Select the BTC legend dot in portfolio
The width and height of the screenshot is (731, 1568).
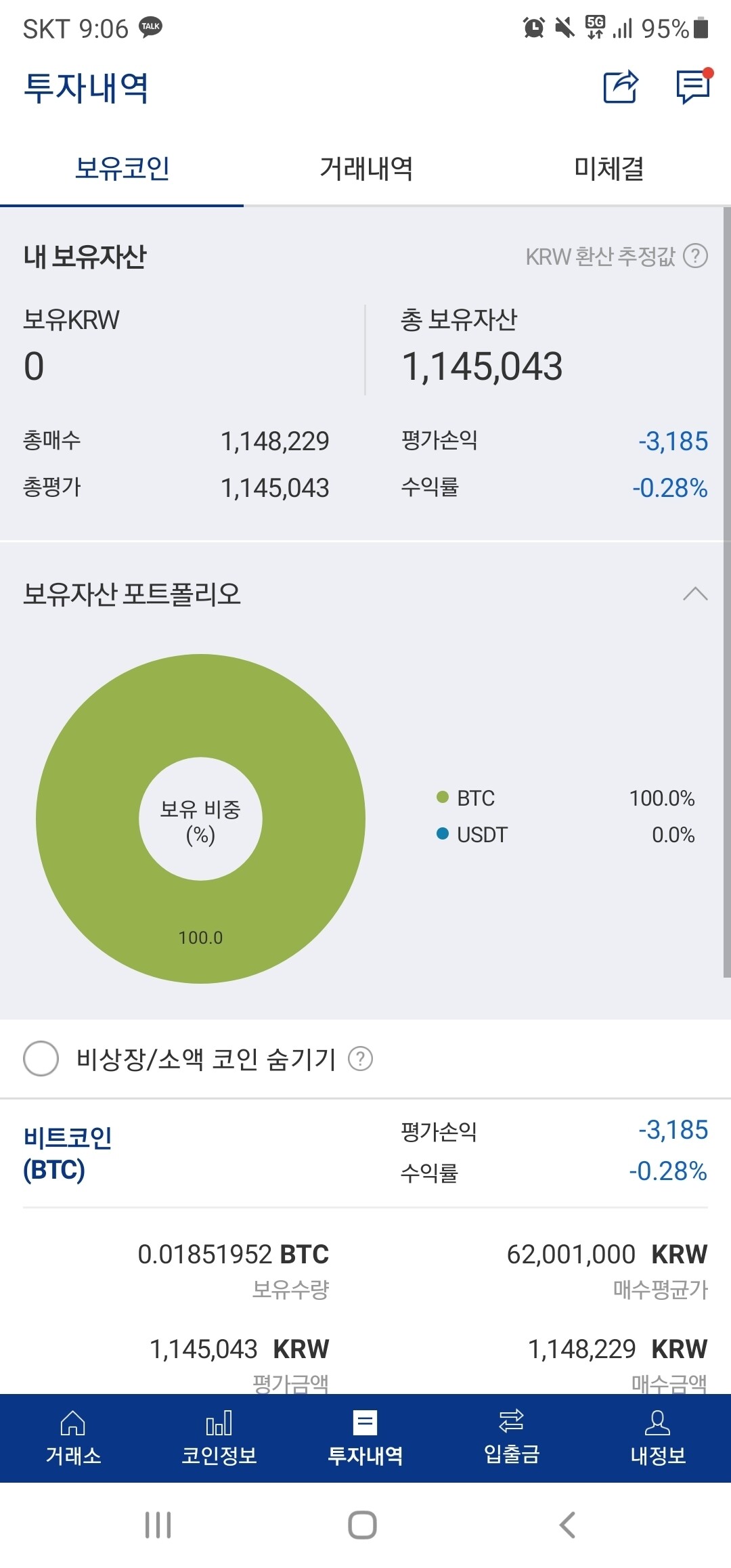(443, 798)
